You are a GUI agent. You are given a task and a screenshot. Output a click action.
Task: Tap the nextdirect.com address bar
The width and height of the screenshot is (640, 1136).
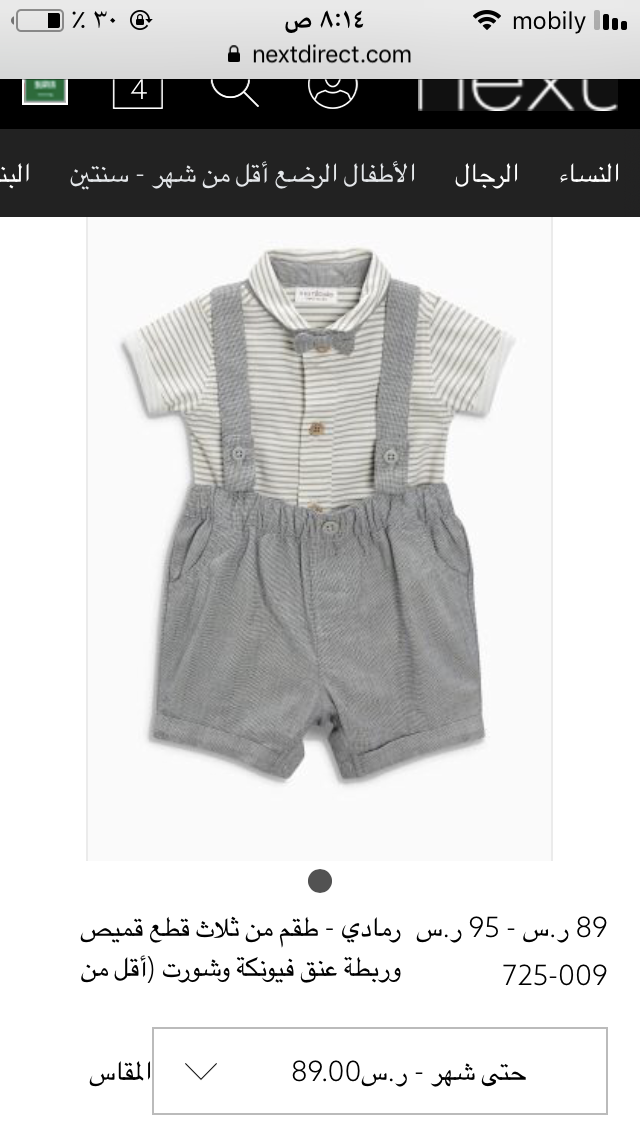320,54
